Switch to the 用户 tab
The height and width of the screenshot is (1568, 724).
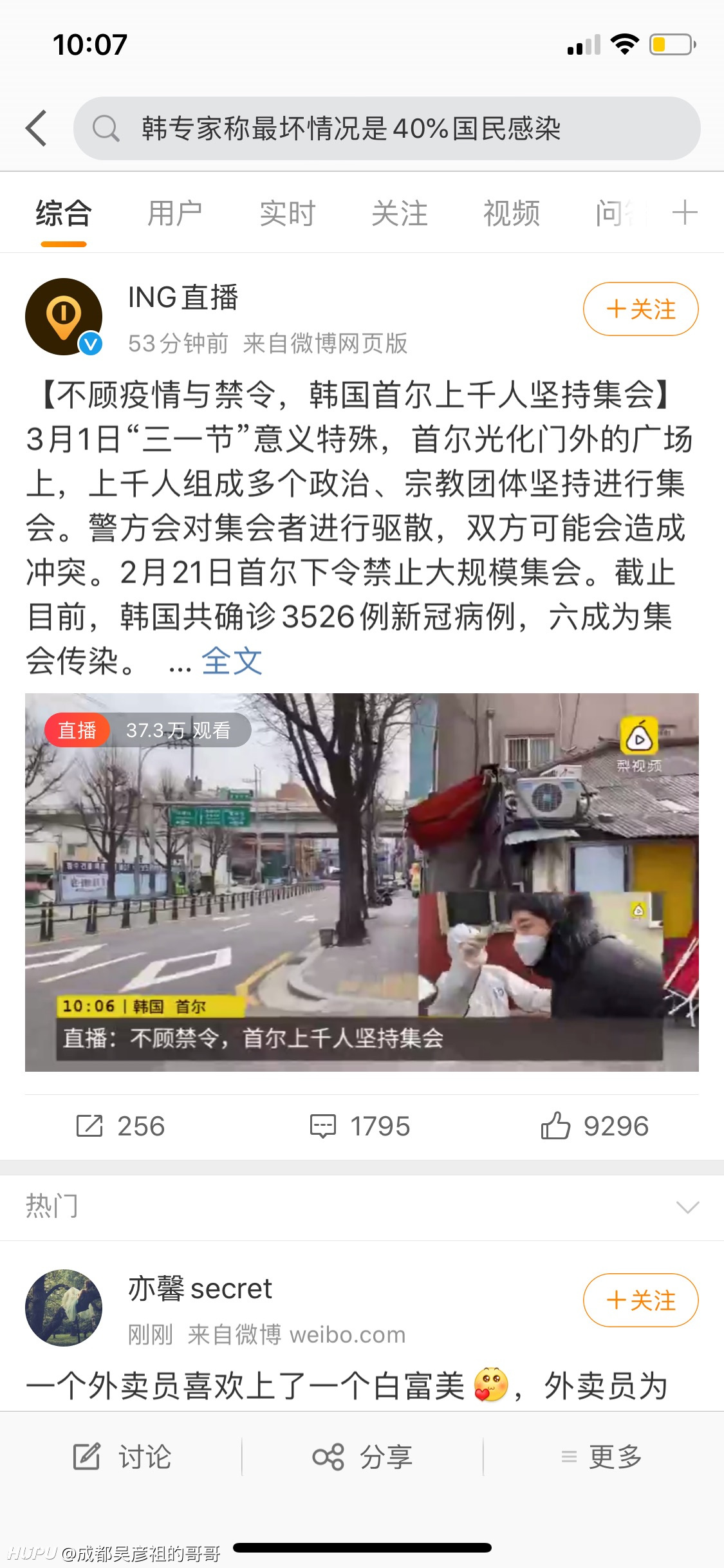click(175, 213)
